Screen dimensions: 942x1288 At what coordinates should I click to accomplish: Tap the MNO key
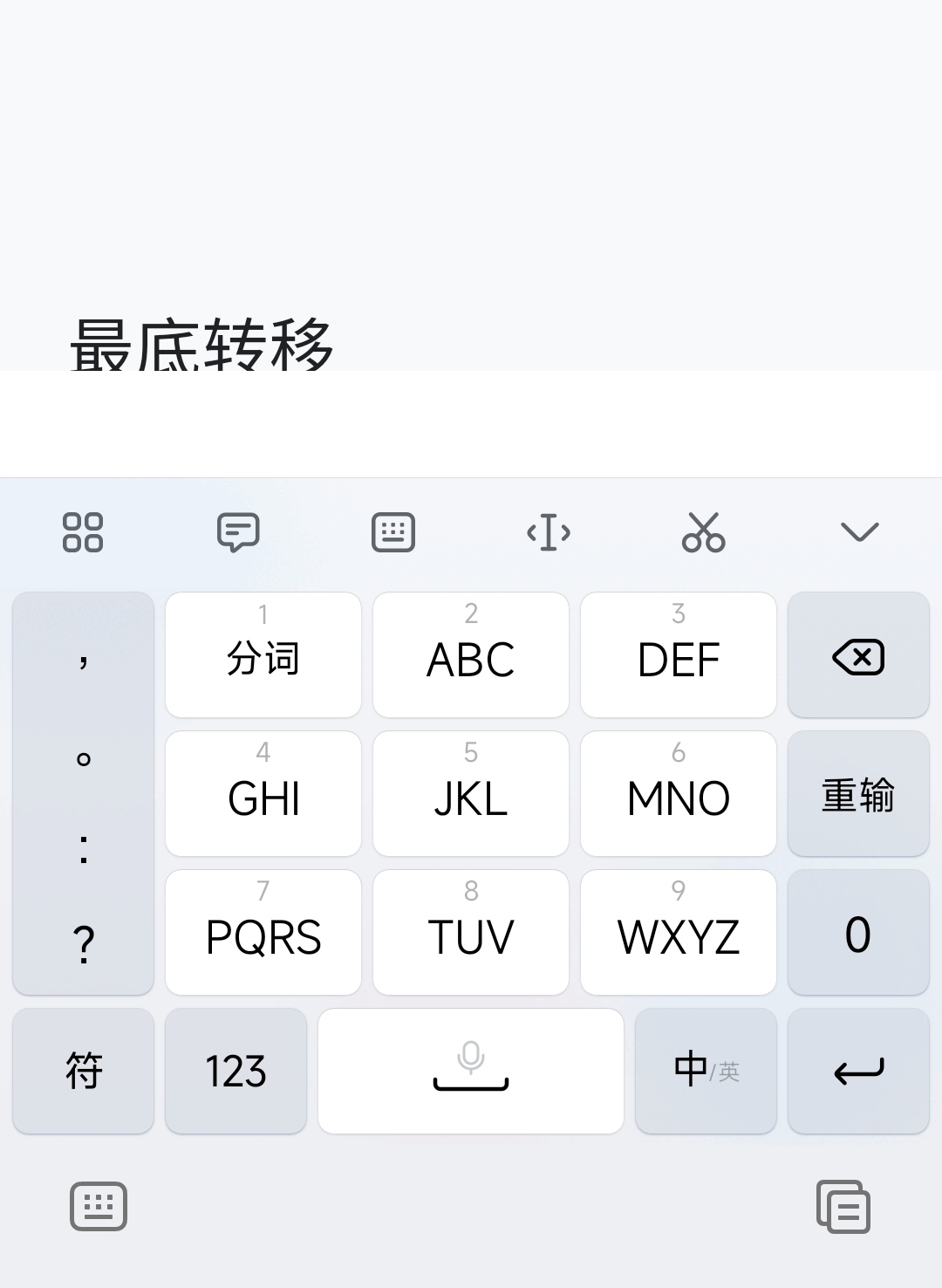[x=679, y=793]
